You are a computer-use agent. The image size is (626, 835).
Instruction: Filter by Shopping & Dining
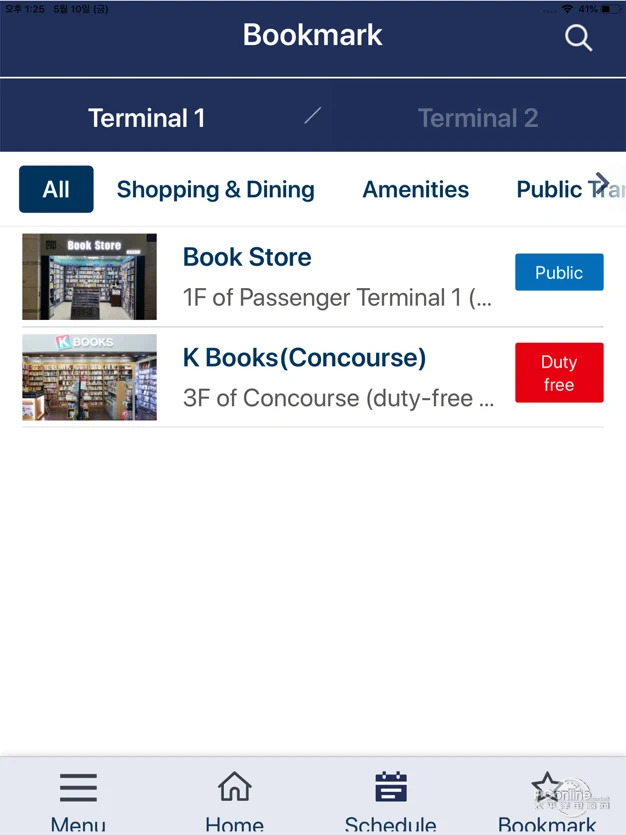click(x=215, y=189)
